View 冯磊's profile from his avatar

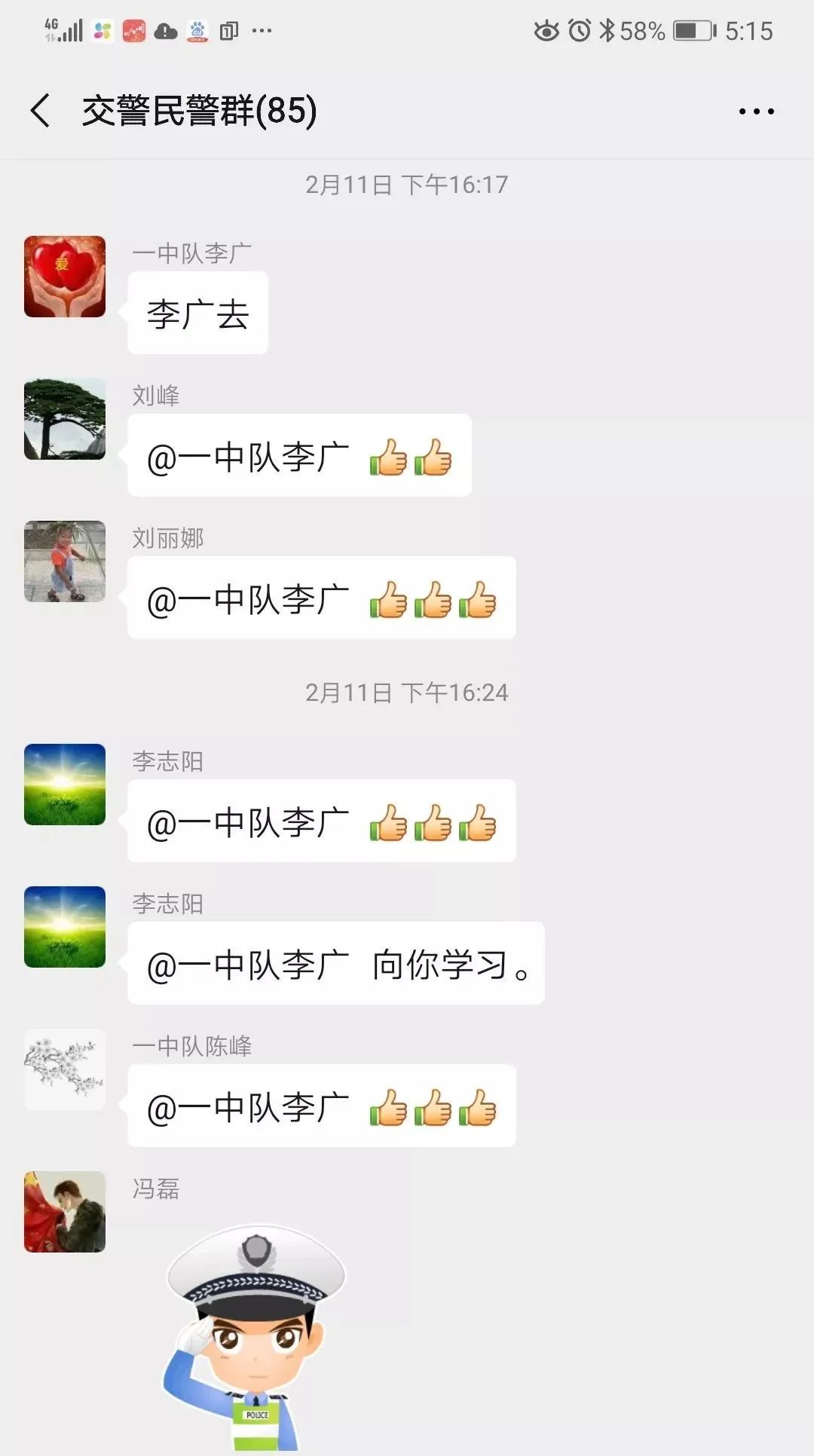65,1212
